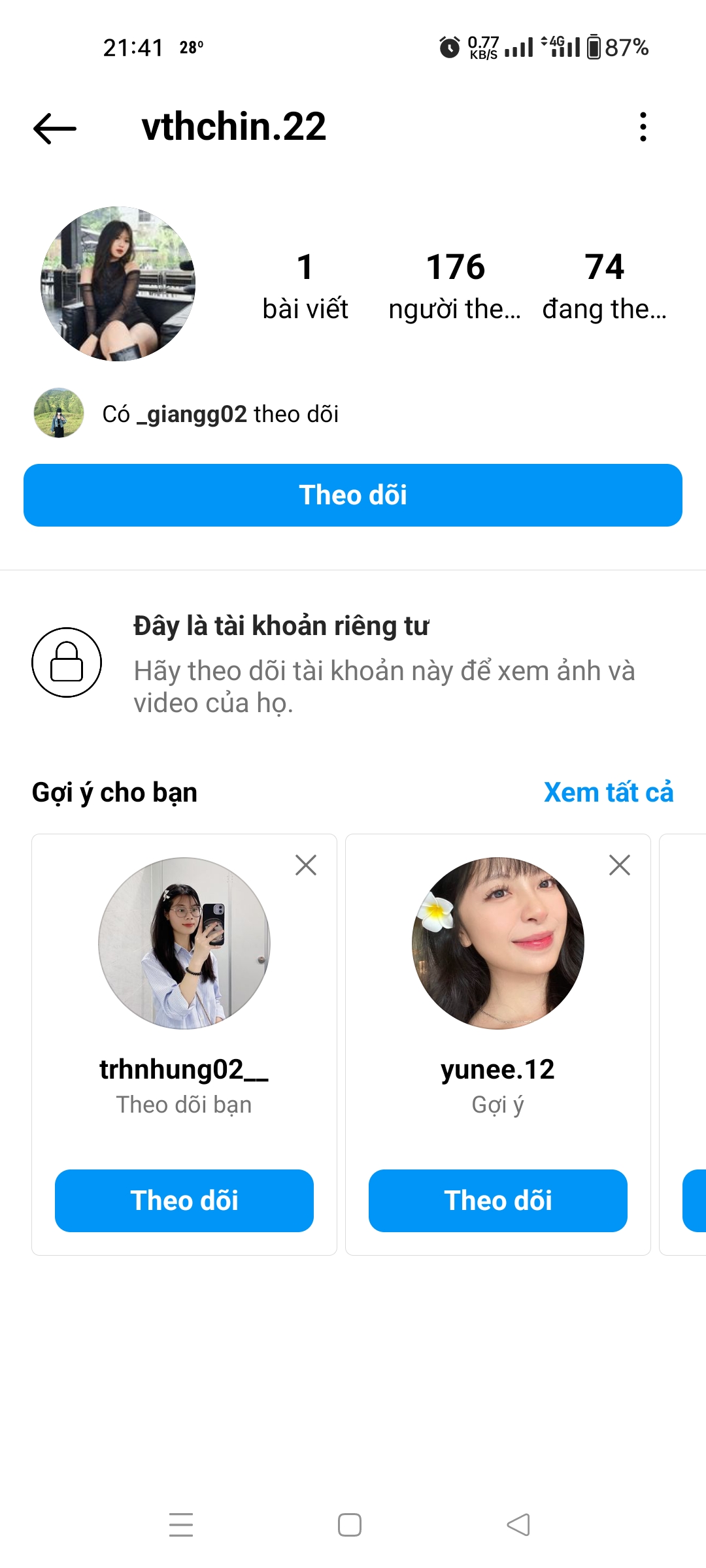
Task: Go back using the top arrow
Action: pyautogui.click(x=55, y=128)
